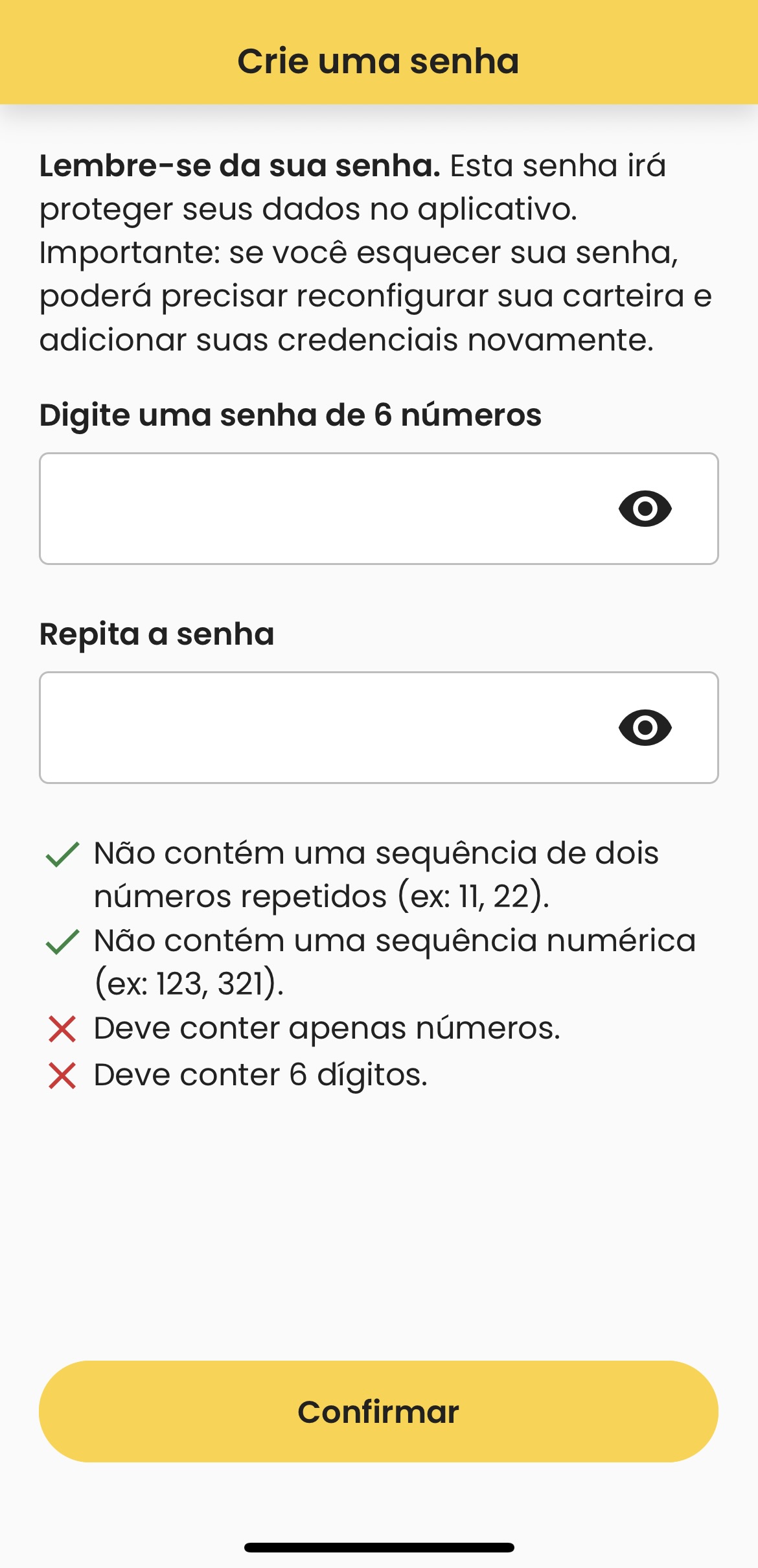Tap the Confirmar button
Viewport: 758px width, 1568px height.
[378, 1411]
